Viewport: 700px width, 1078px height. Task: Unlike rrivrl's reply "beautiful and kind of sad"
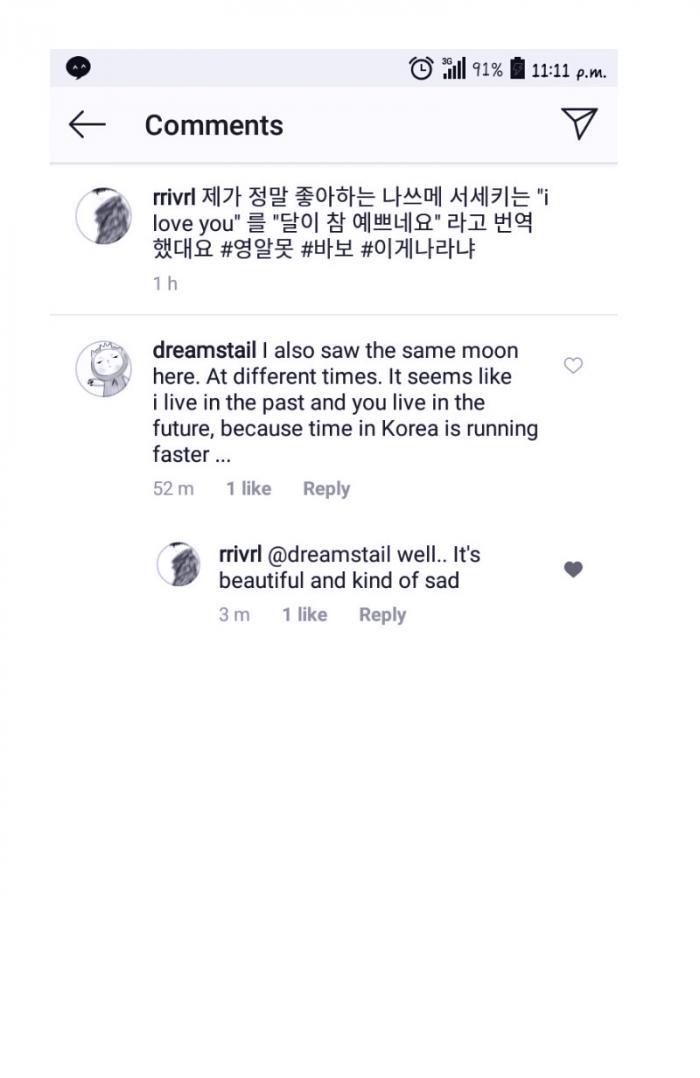(573, 569)
